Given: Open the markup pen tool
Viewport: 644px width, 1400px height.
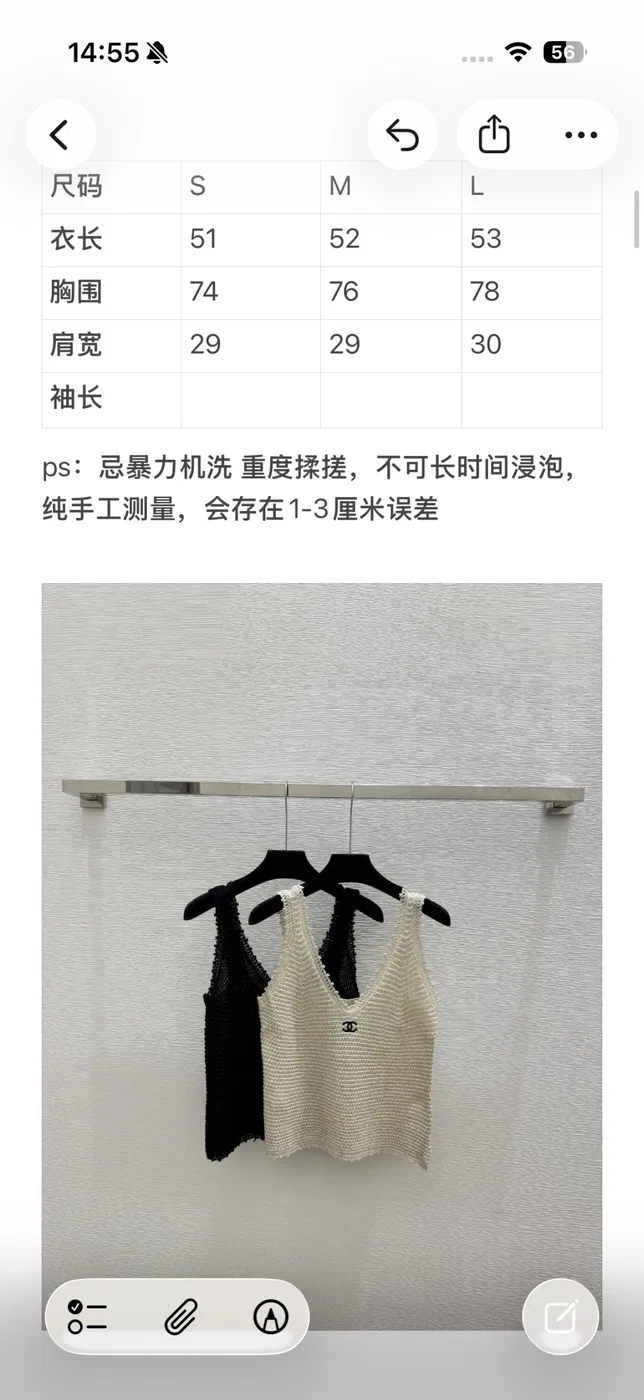Looking at the screenshot, I should point(270,1317).
